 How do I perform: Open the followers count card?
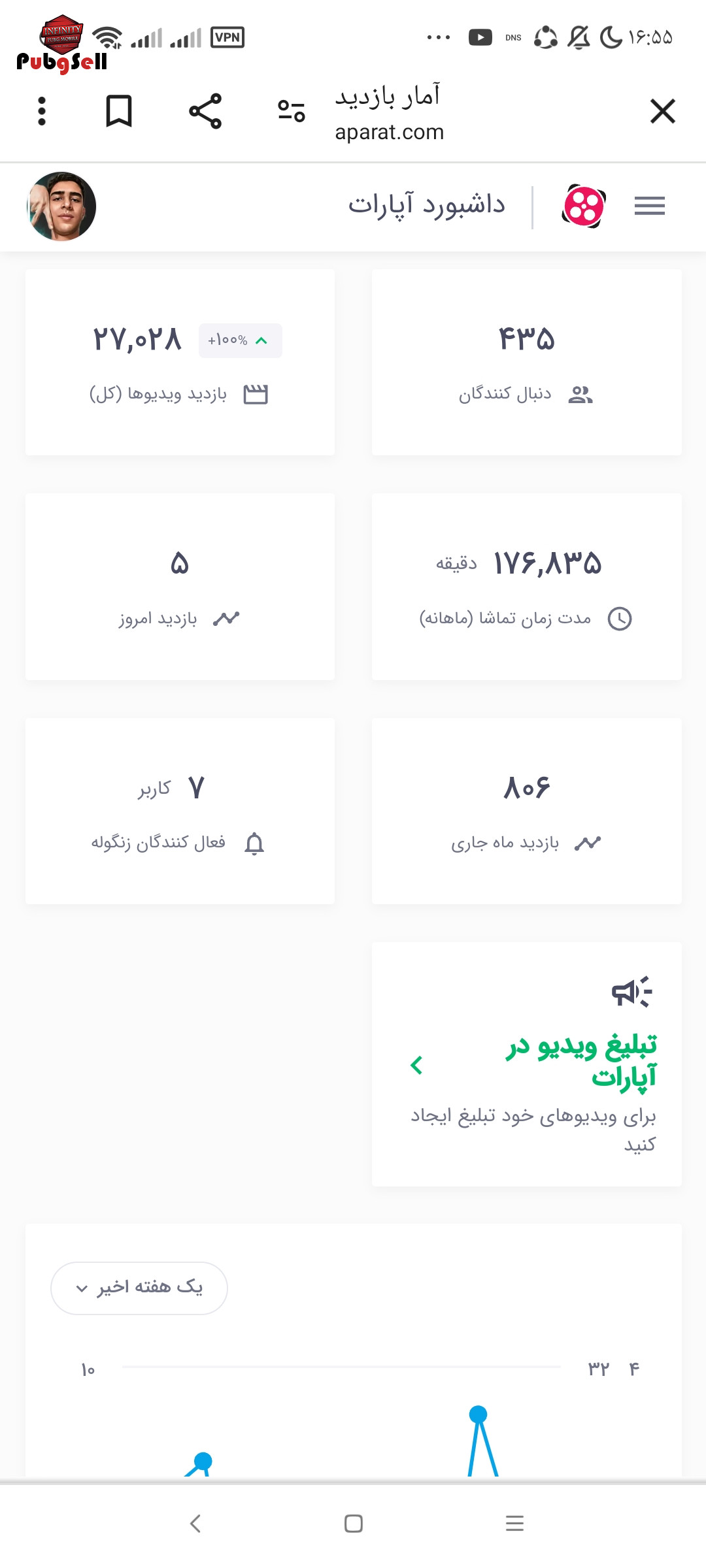pos(527,362)
